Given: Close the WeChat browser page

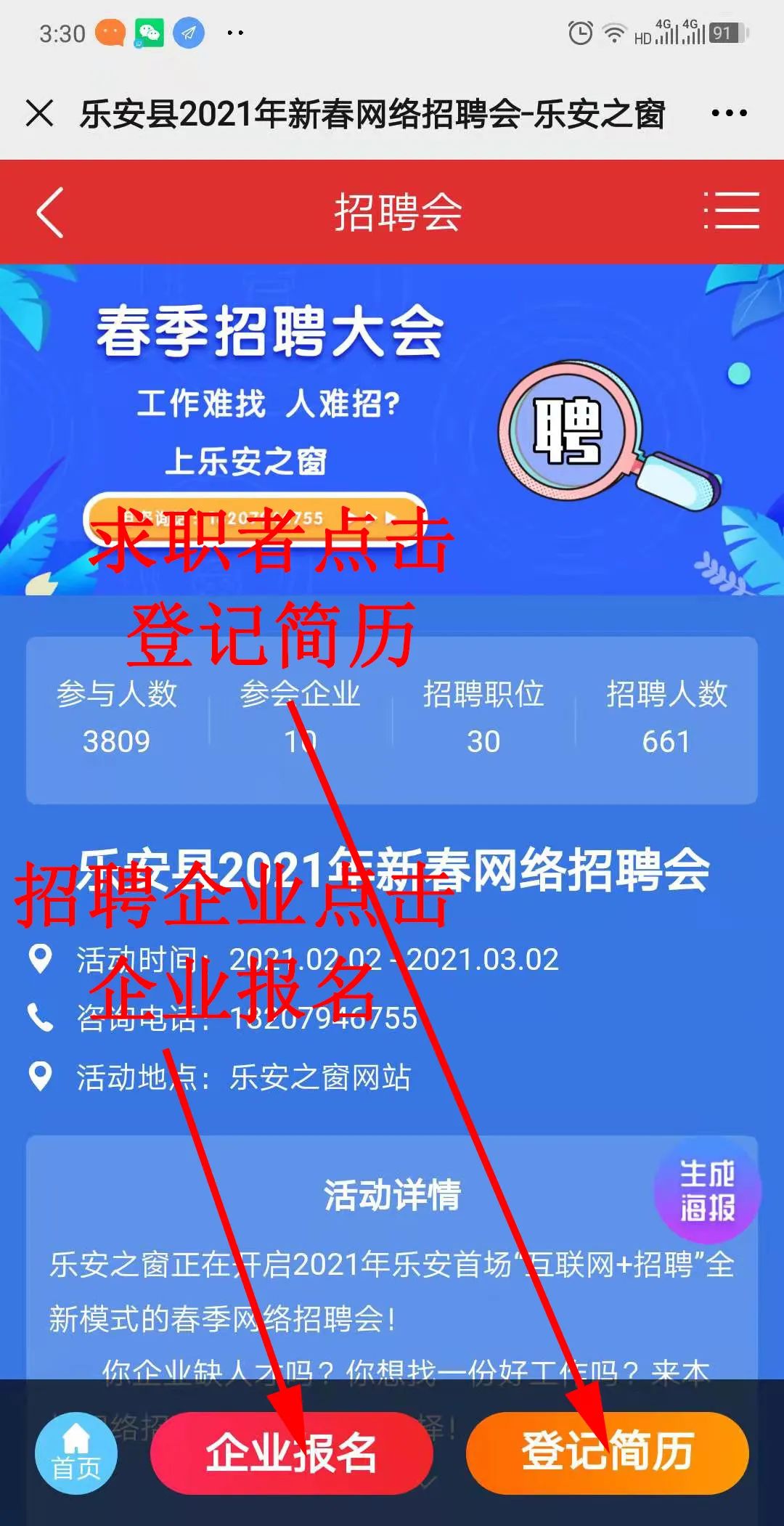Looking at the screenshot, I should point(39,113).
